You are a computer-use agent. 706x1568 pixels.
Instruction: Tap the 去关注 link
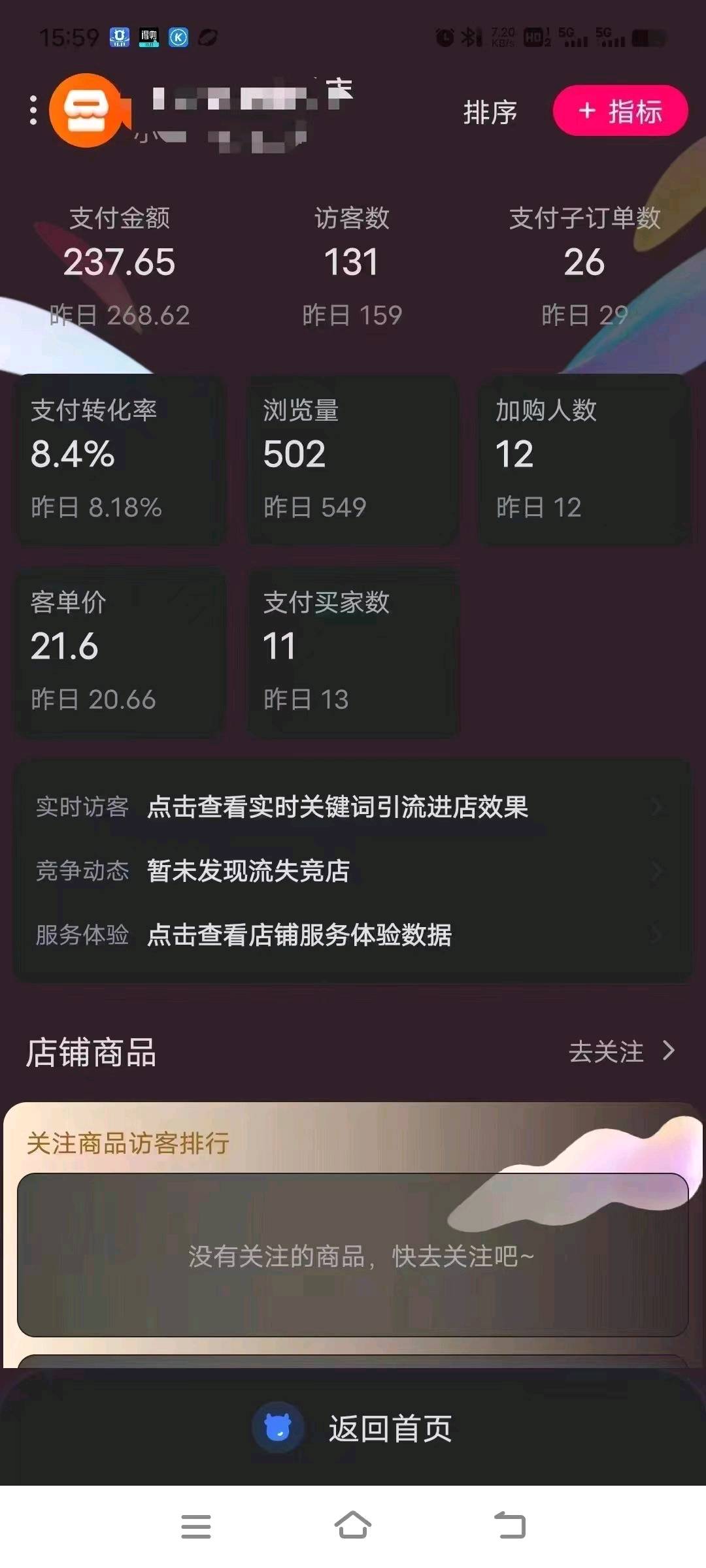pos(620,1052)
